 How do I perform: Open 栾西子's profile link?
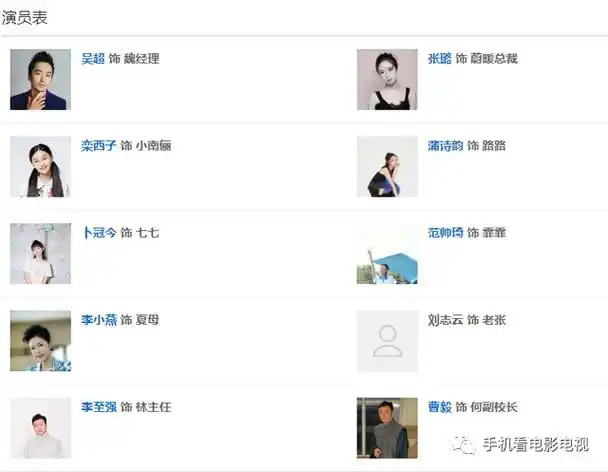click(x=99, y=146)
